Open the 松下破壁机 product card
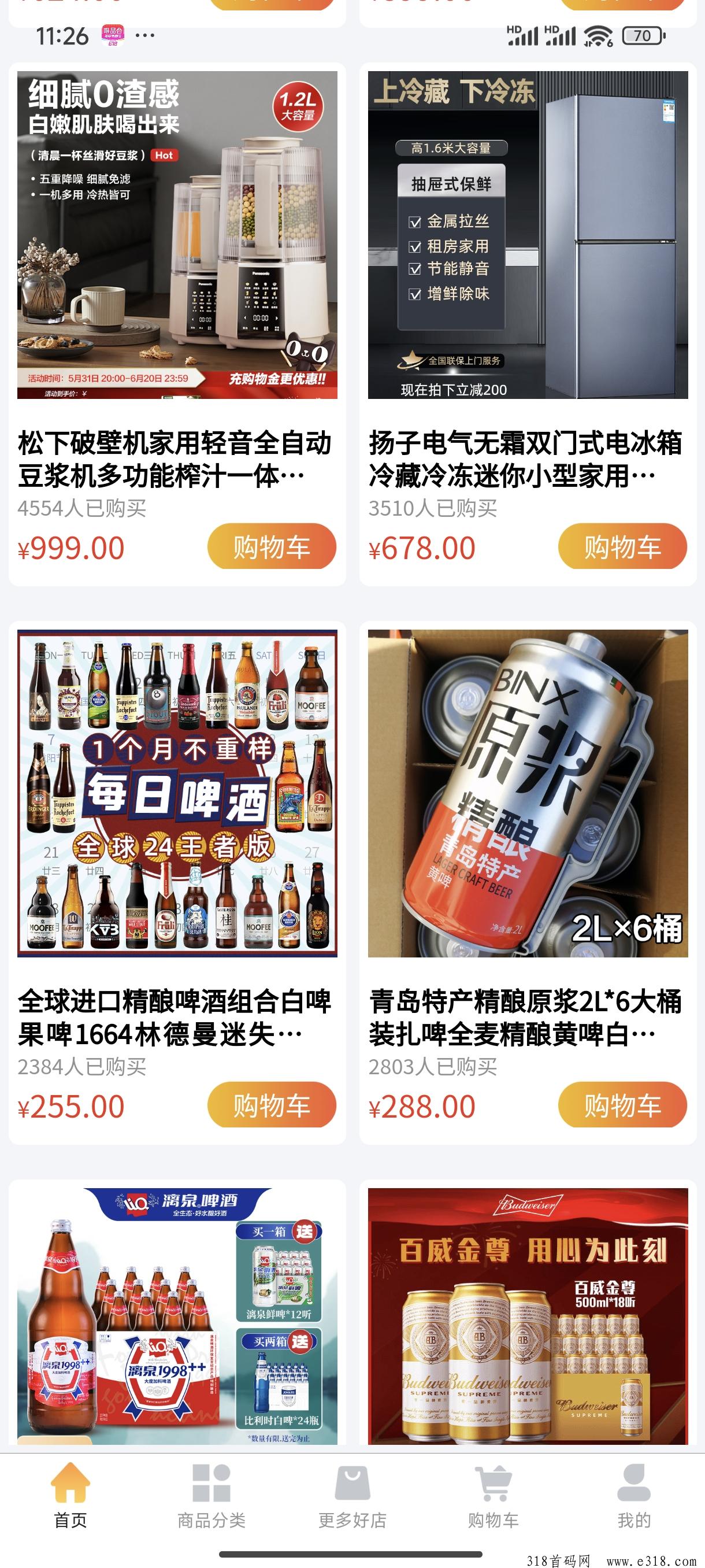 point(177,235)
